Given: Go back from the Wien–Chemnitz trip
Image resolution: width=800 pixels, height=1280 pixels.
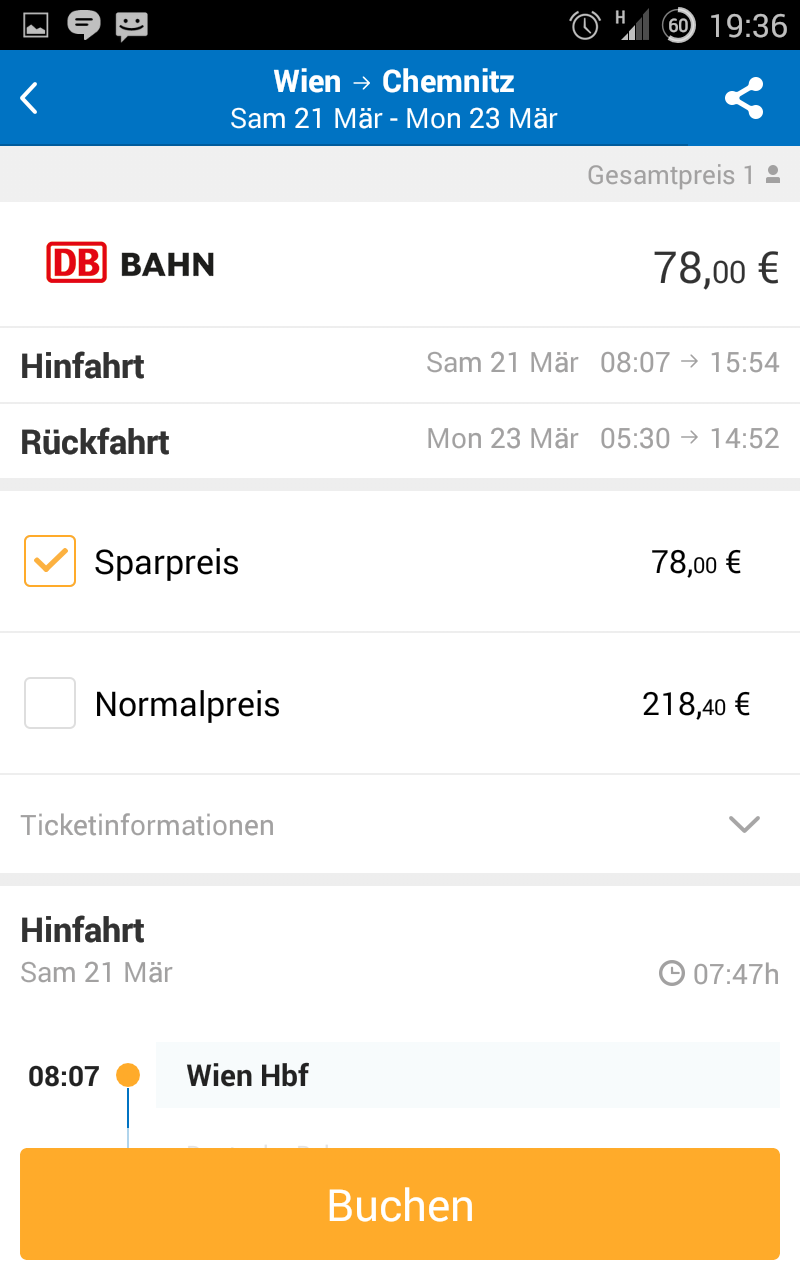Looking at the screenshot, I should click(30, 98).
